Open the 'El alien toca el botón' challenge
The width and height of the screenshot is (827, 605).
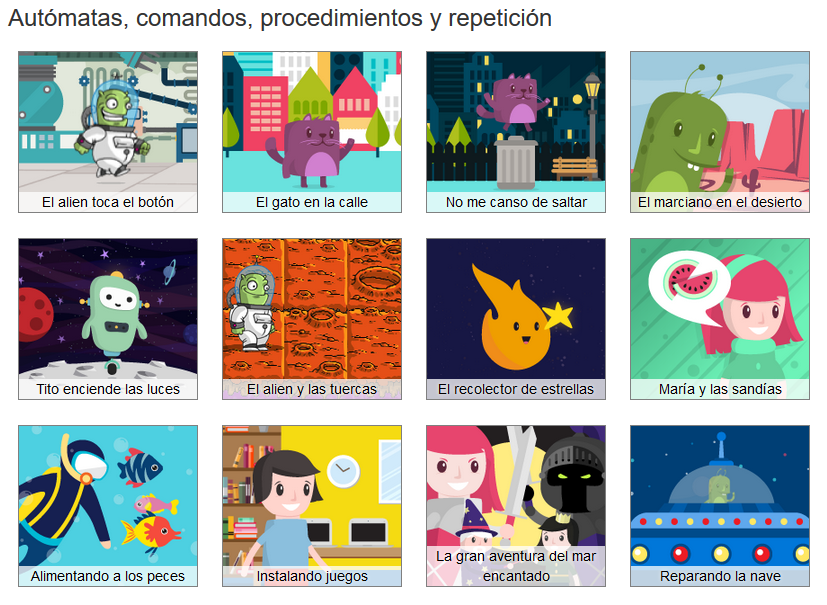coord(108,131)
